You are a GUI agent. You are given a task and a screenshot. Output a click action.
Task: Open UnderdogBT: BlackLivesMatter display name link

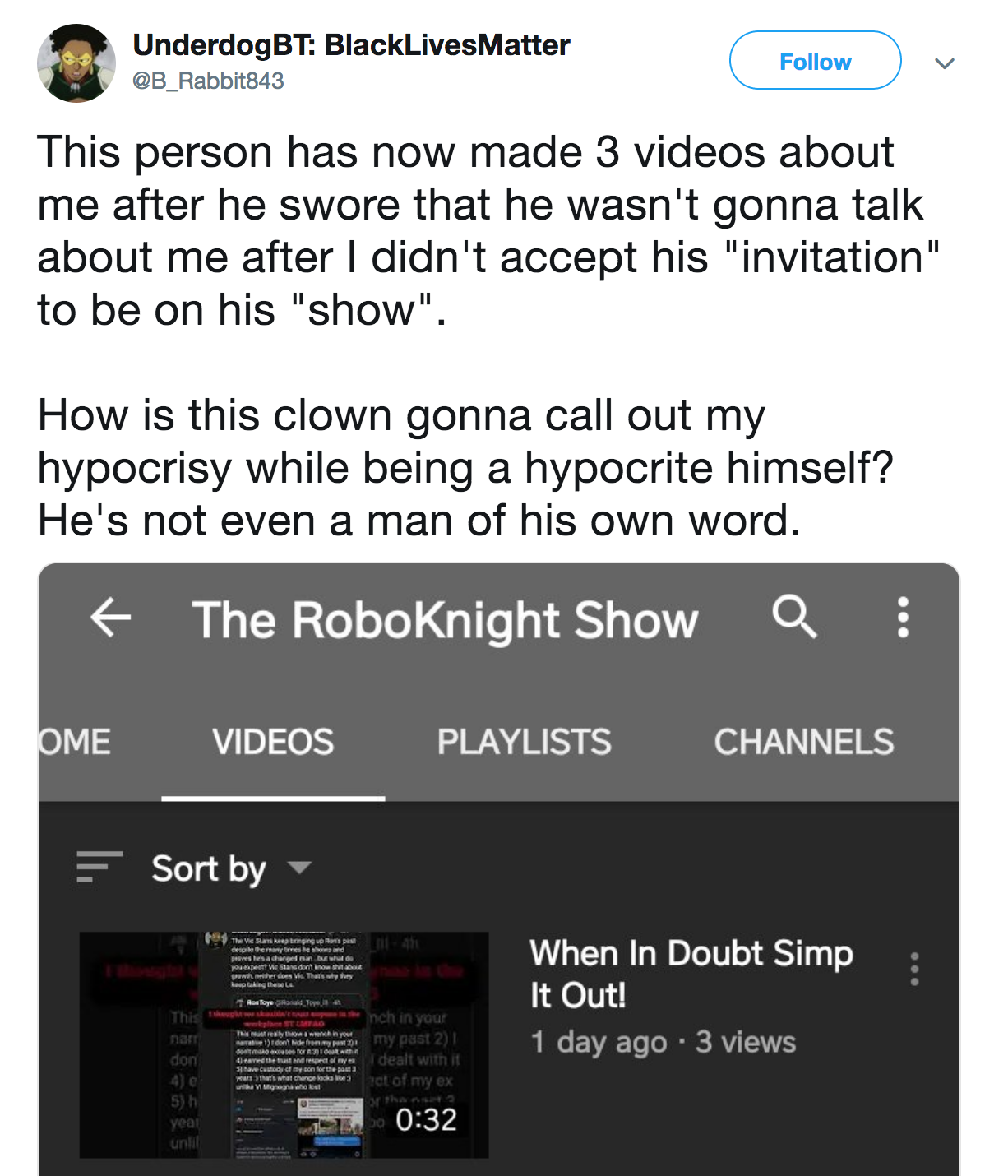351,45
